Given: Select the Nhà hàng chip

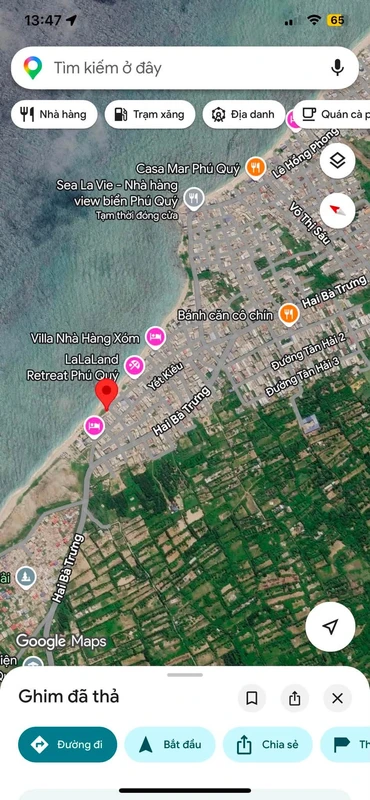Looking at the screenshot, I should 54,114.
